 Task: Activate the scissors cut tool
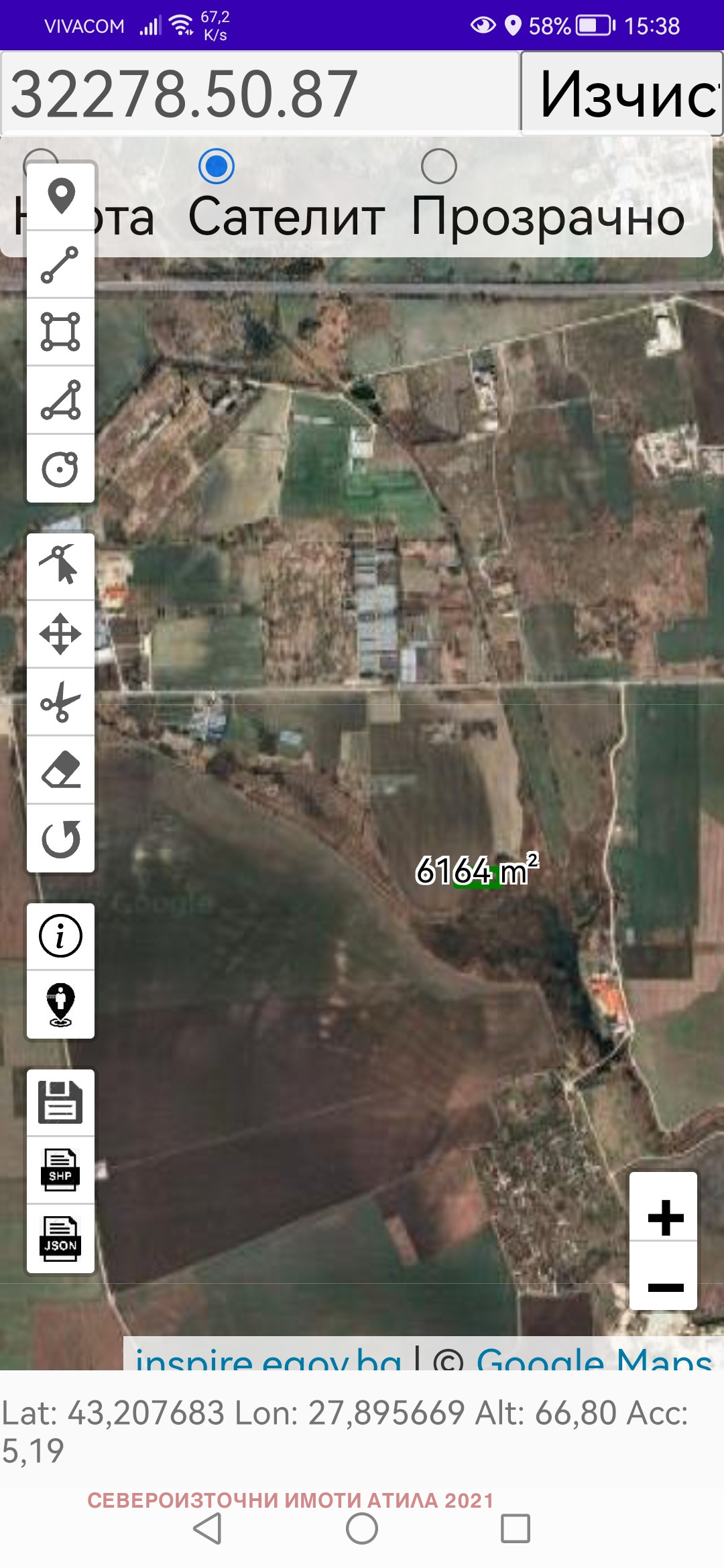[60, 702]
